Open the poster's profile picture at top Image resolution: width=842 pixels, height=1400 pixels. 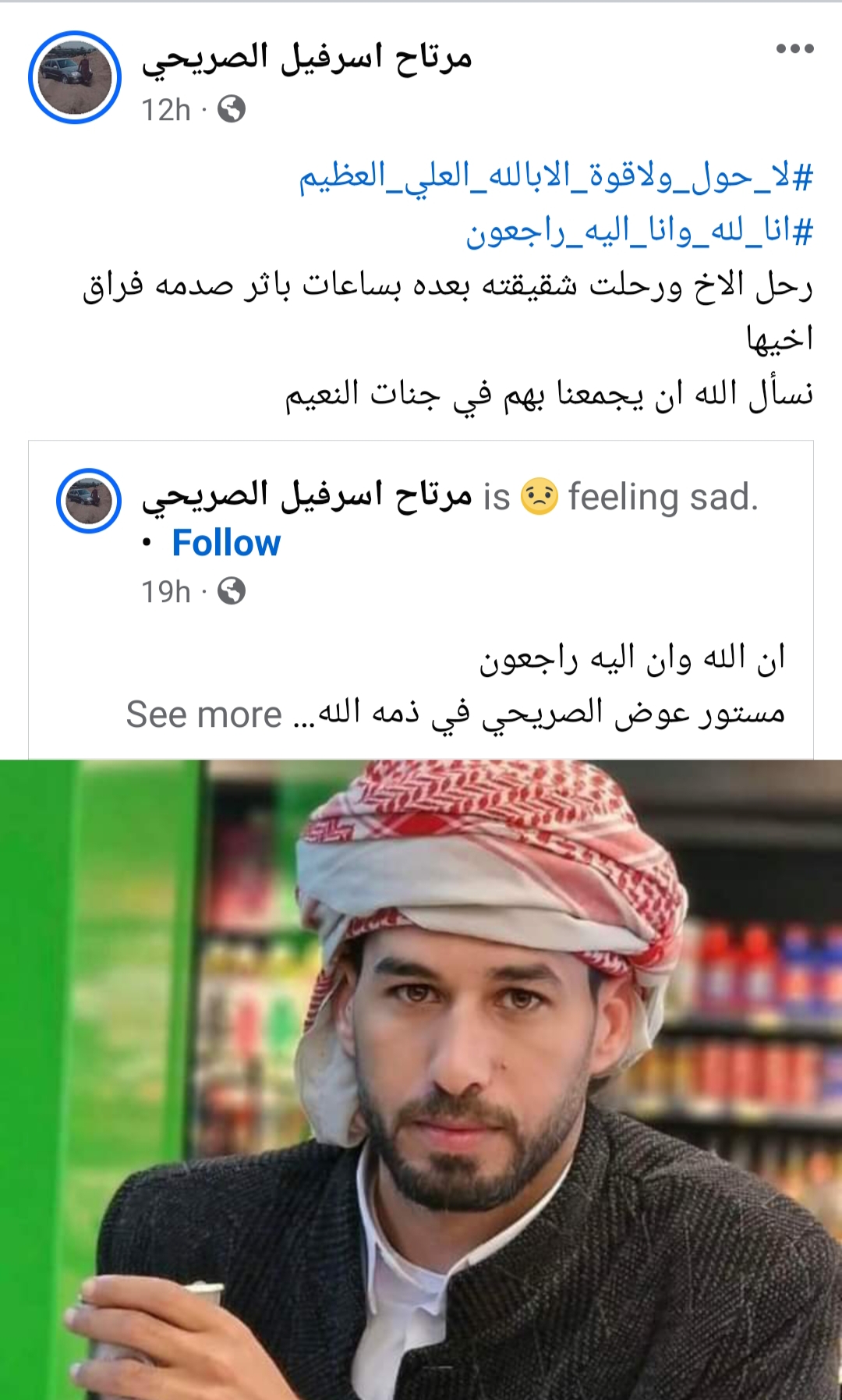tap(75, 77)
